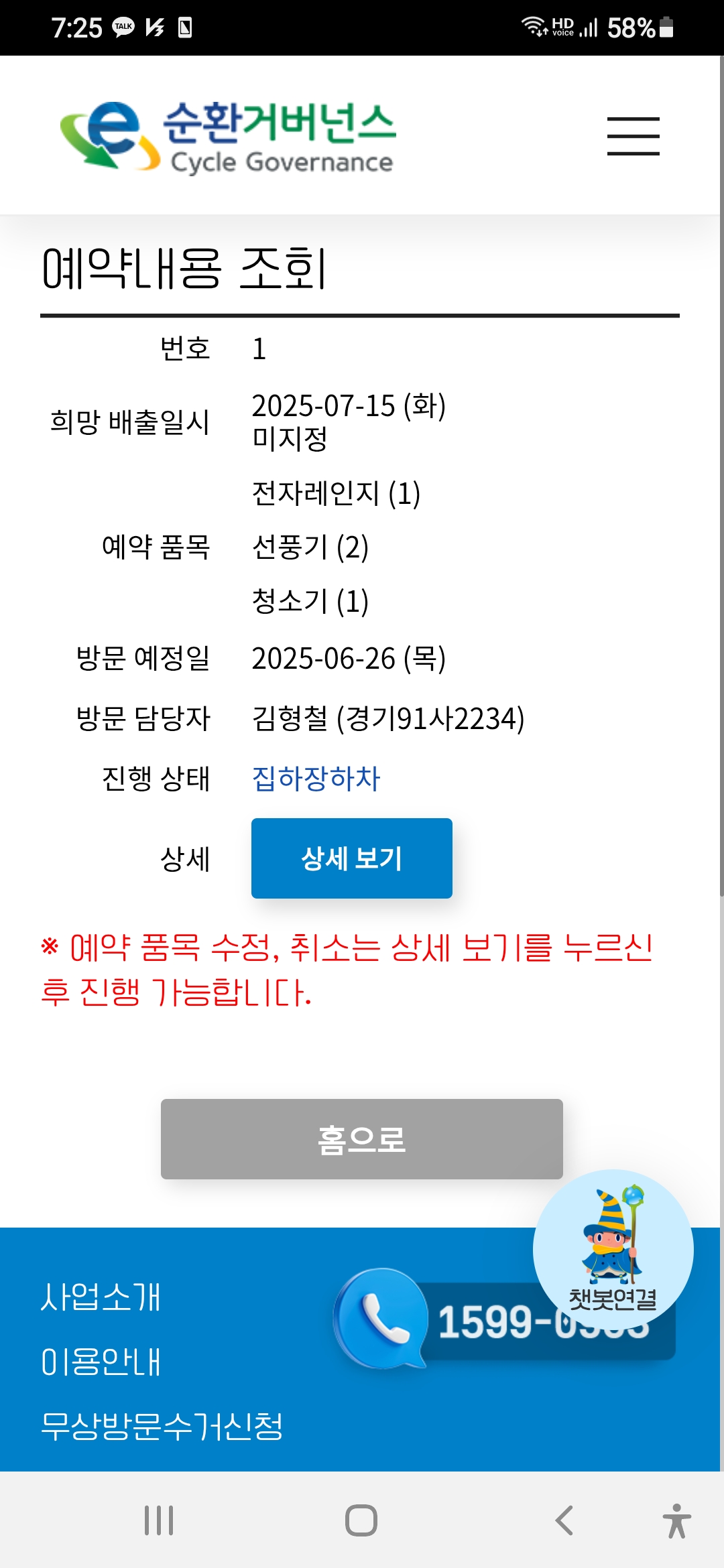Open the 무상방문수거신청 link

[162, 1426]
